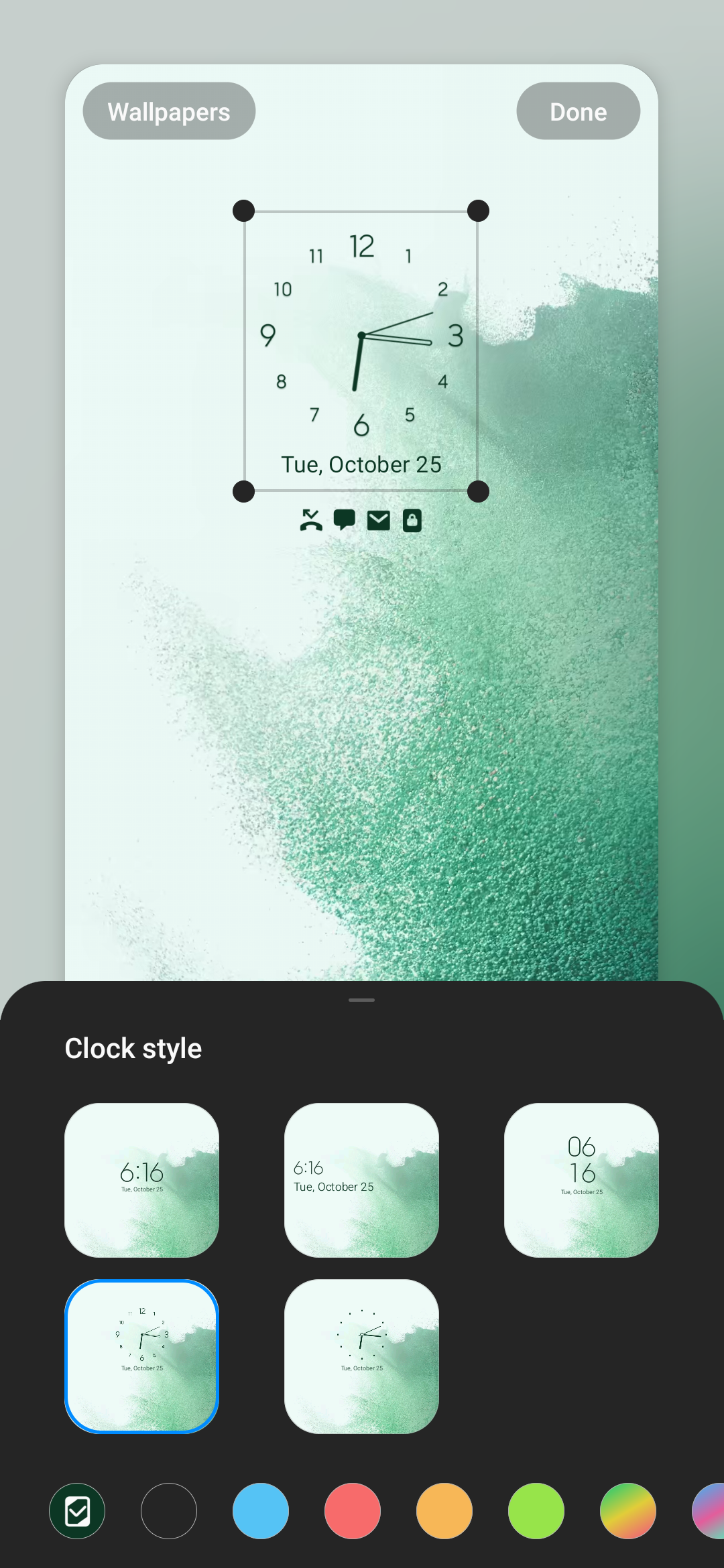Tap the clock style panel handle
724x1568 pixels.
361,1000
